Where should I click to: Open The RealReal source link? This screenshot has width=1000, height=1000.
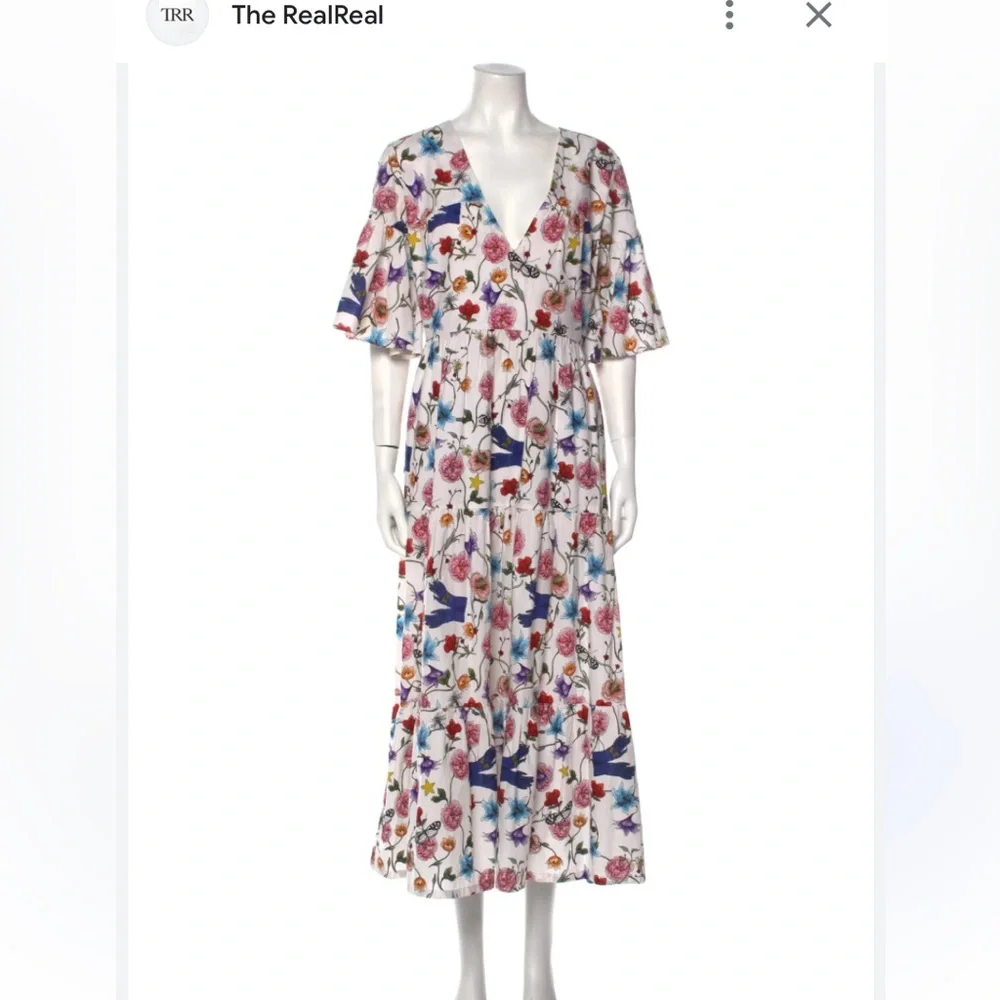(307, 16)
